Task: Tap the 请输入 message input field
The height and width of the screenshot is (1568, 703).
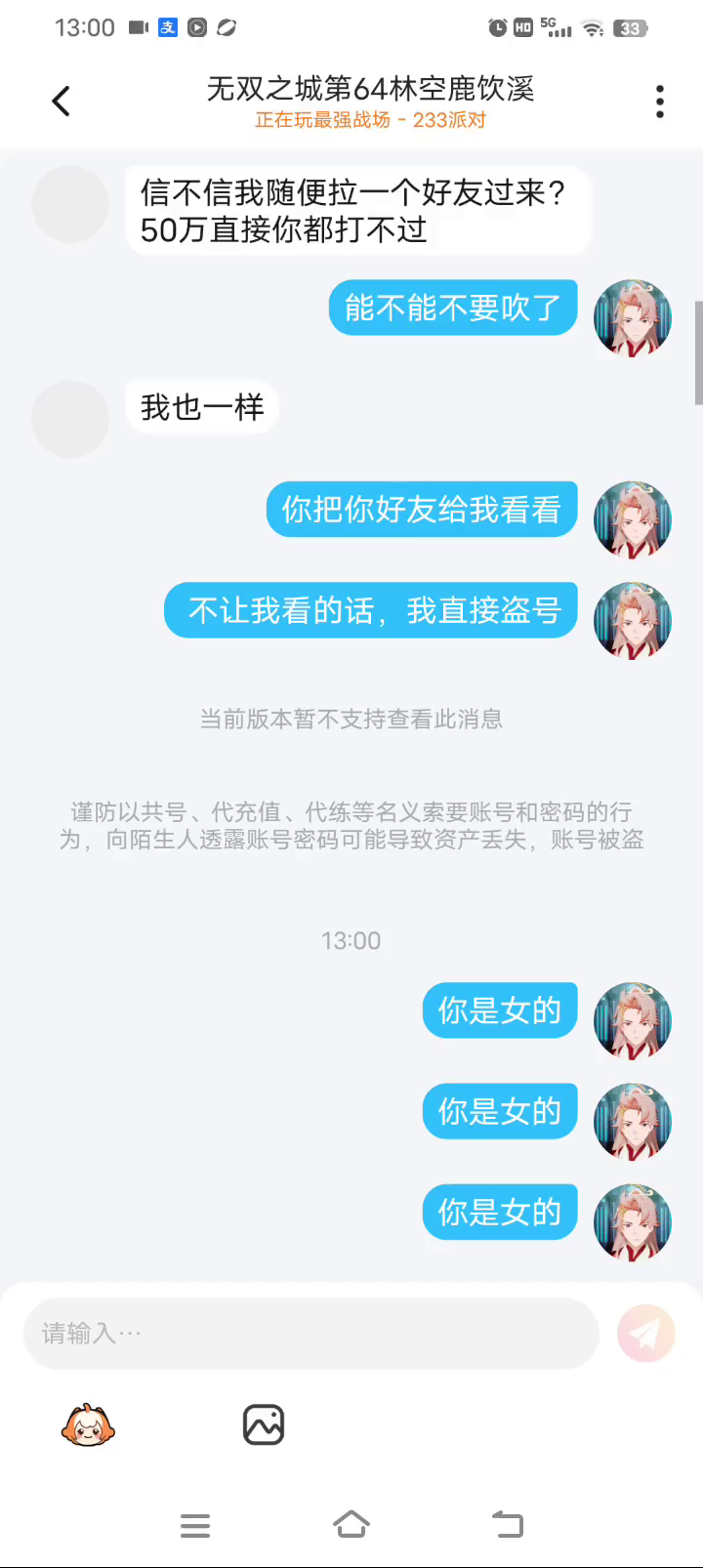Action: pyautogui.click(x=310, y=1334)
